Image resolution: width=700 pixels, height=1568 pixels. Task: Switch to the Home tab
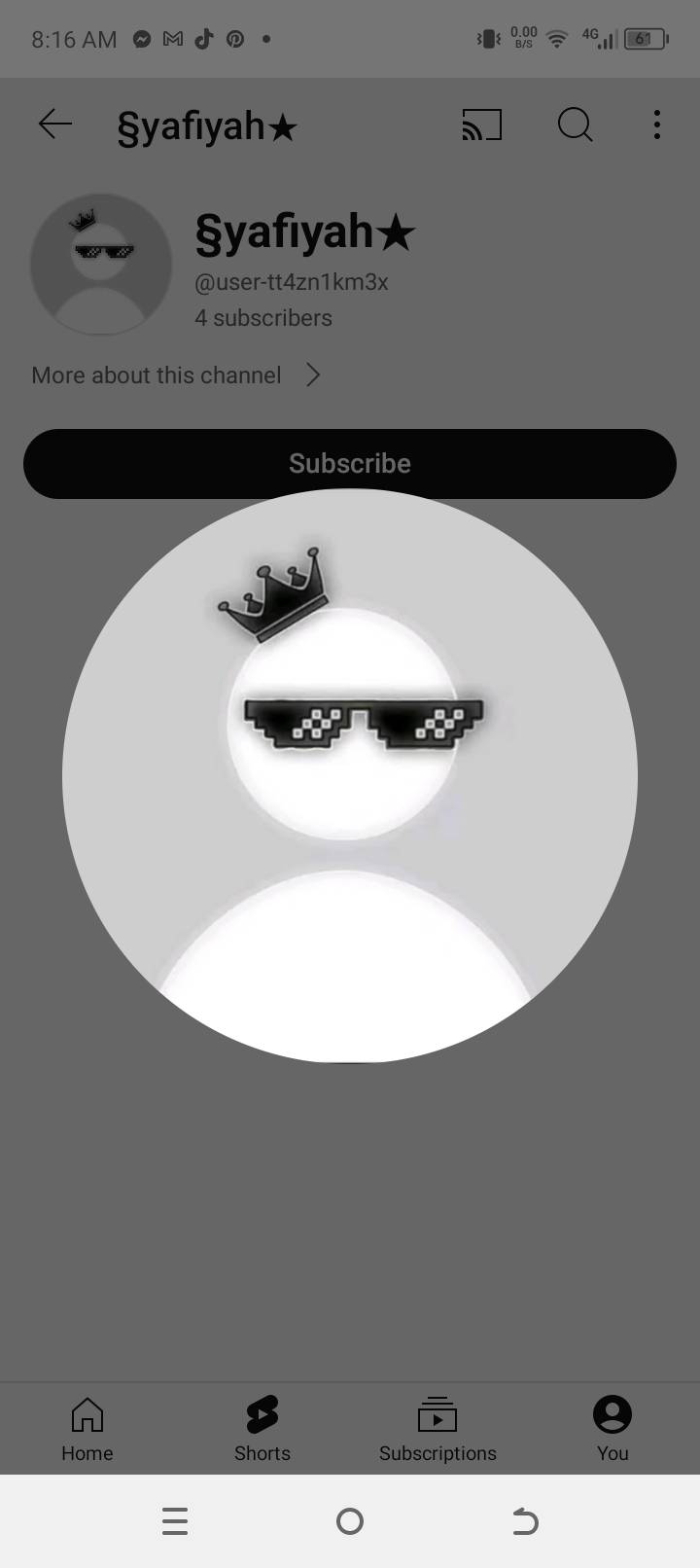click(87, 1428)
